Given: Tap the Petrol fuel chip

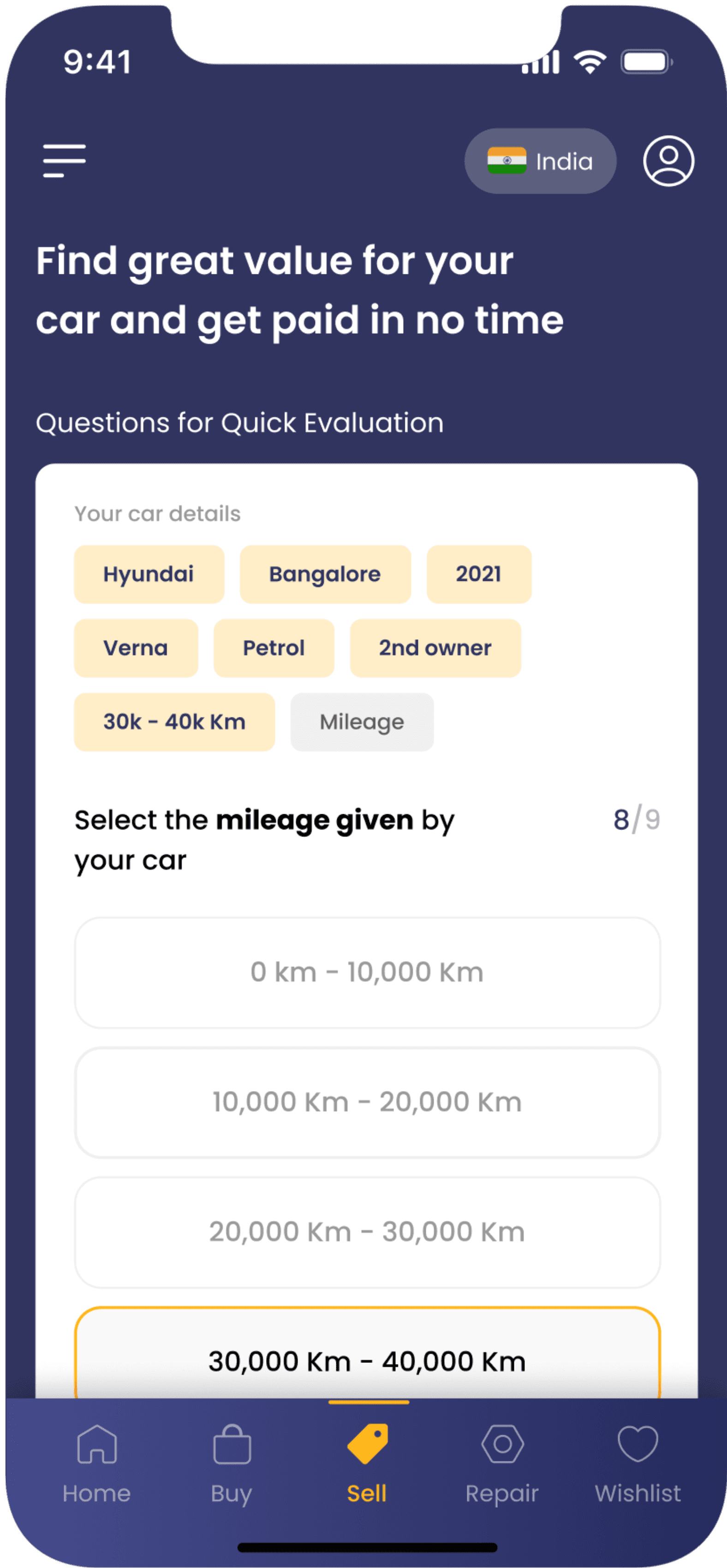Looking at the screenshot, I should pos(274,648).
